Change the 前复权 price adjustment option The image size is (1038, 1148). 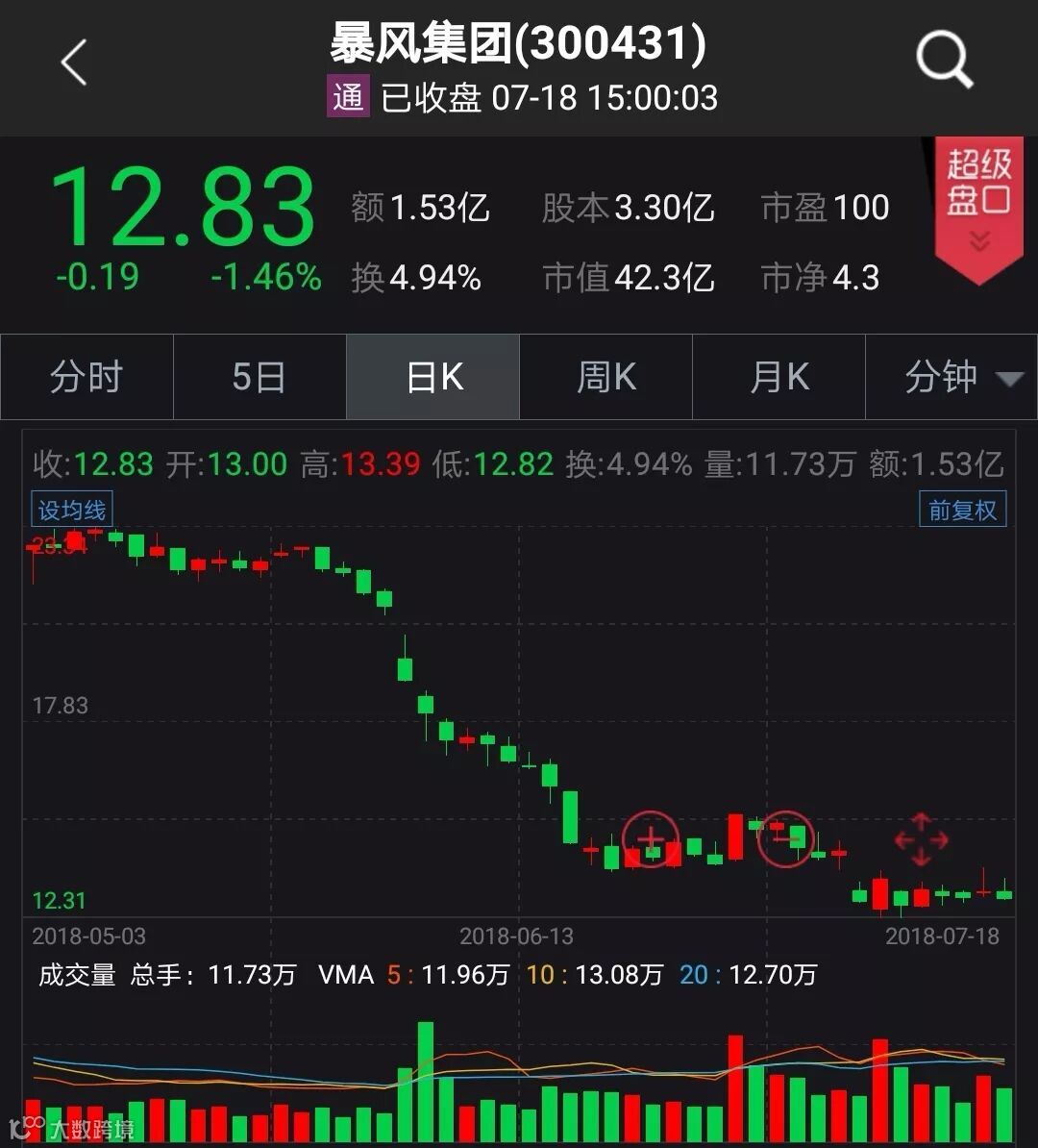962,510
